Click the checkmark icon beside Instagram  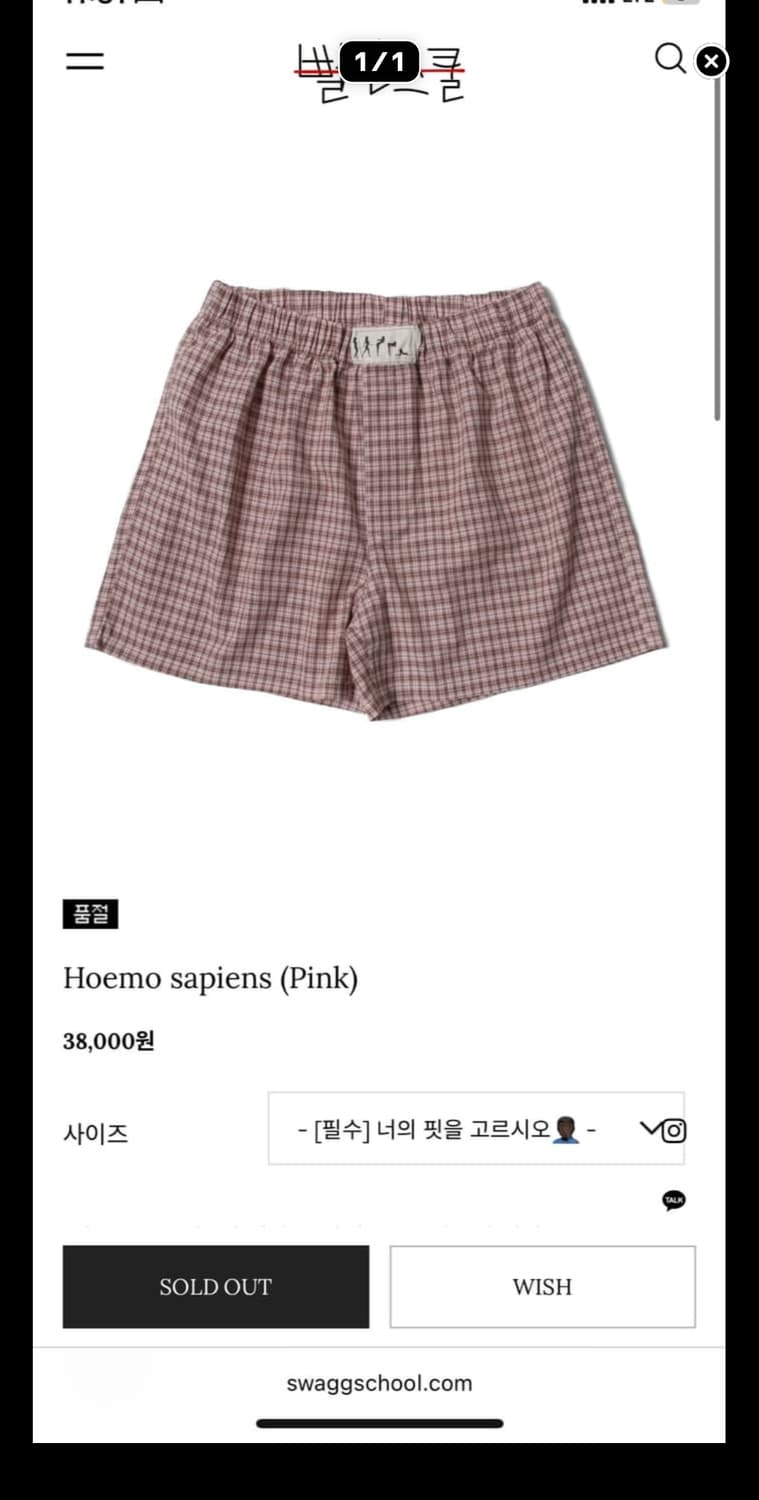[x=651, y=1130]
